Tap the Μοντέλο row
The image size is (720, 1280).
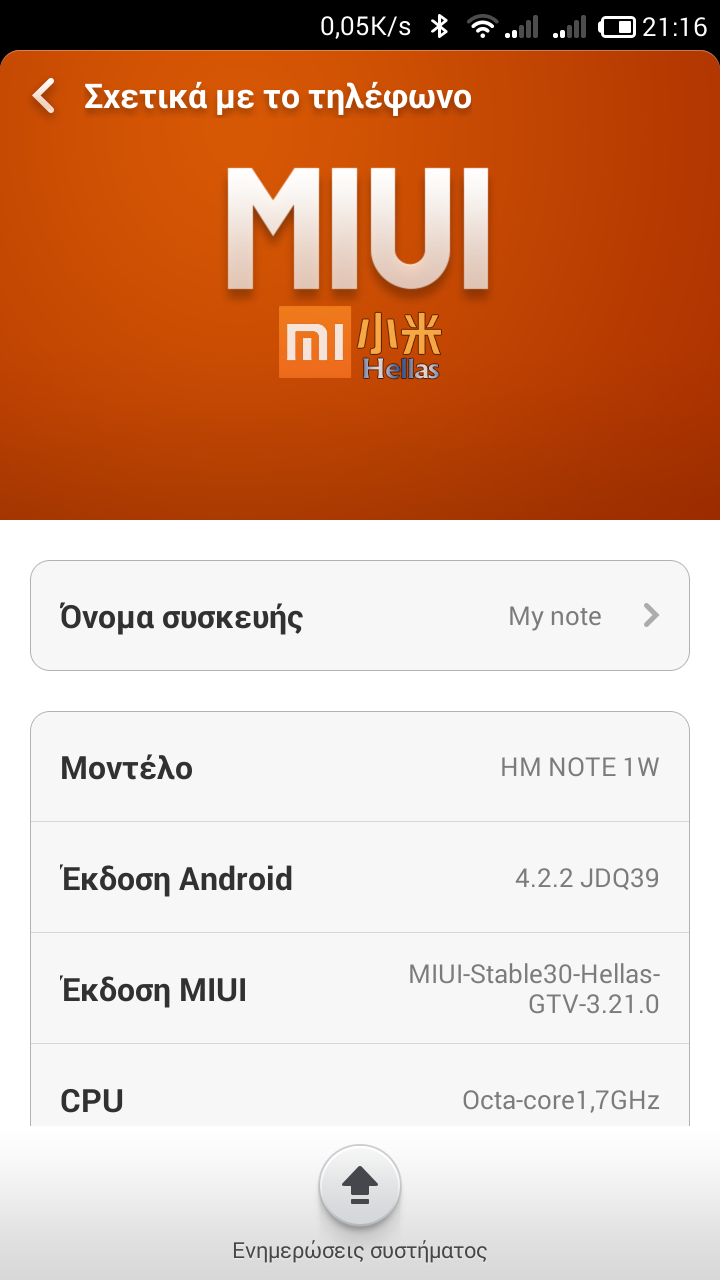click(360, 768)
